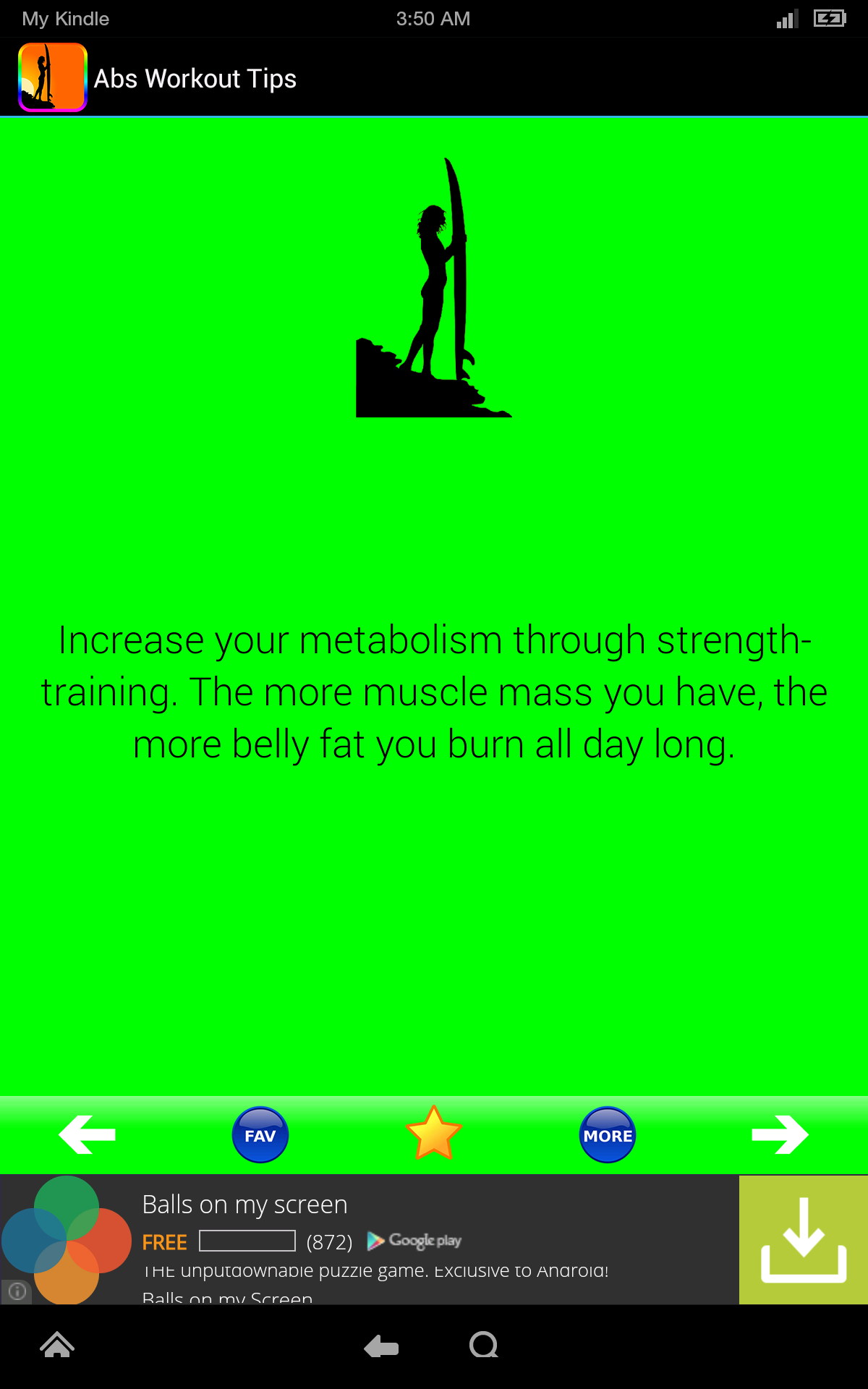Open the system search button
868x1389 pixels.
[x=483, y=1346]
